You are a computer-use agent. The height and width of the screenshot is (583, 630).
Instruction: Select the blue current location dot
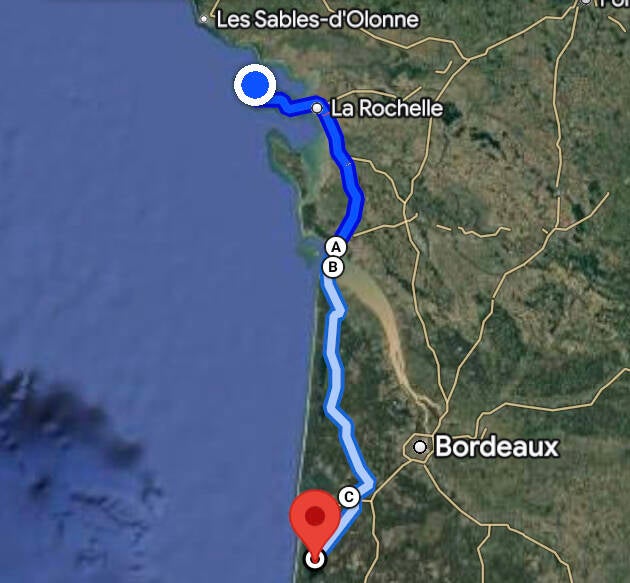coord(255,86)
